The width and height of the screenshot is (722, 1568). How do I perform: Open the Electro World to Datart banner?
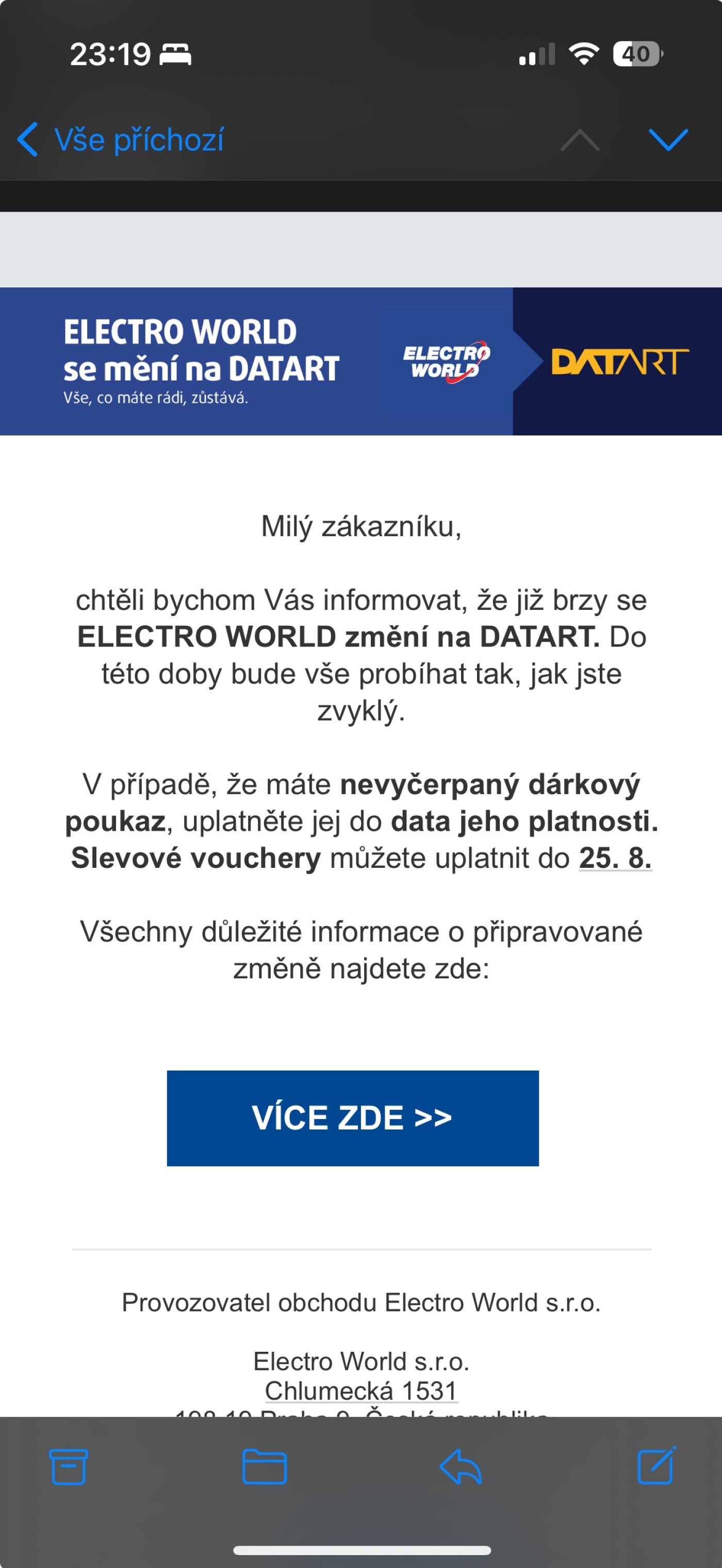(x=360, y=361)
